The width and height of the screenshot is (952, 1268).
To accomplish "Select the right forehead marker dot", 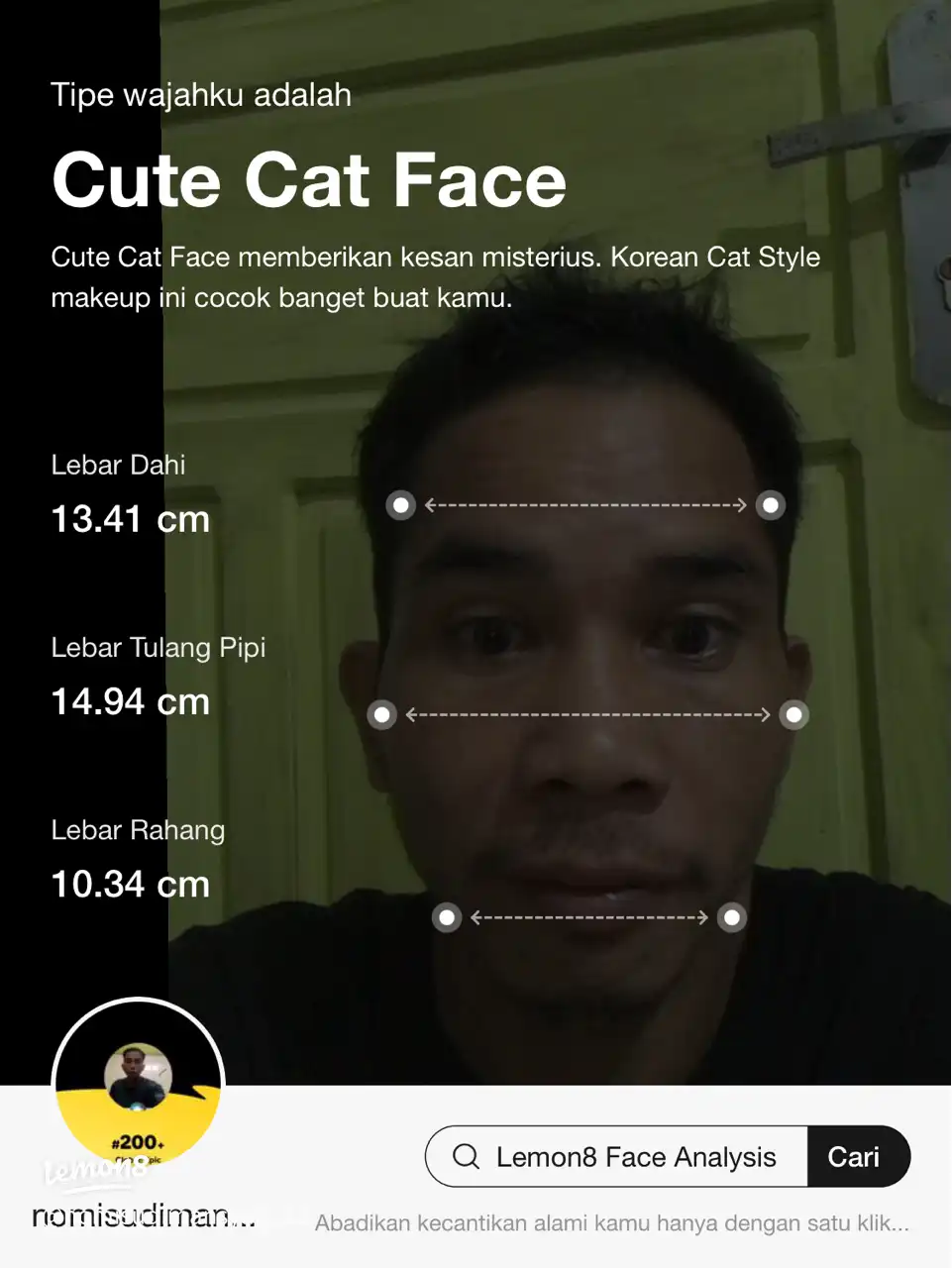I will click(771, 505).
